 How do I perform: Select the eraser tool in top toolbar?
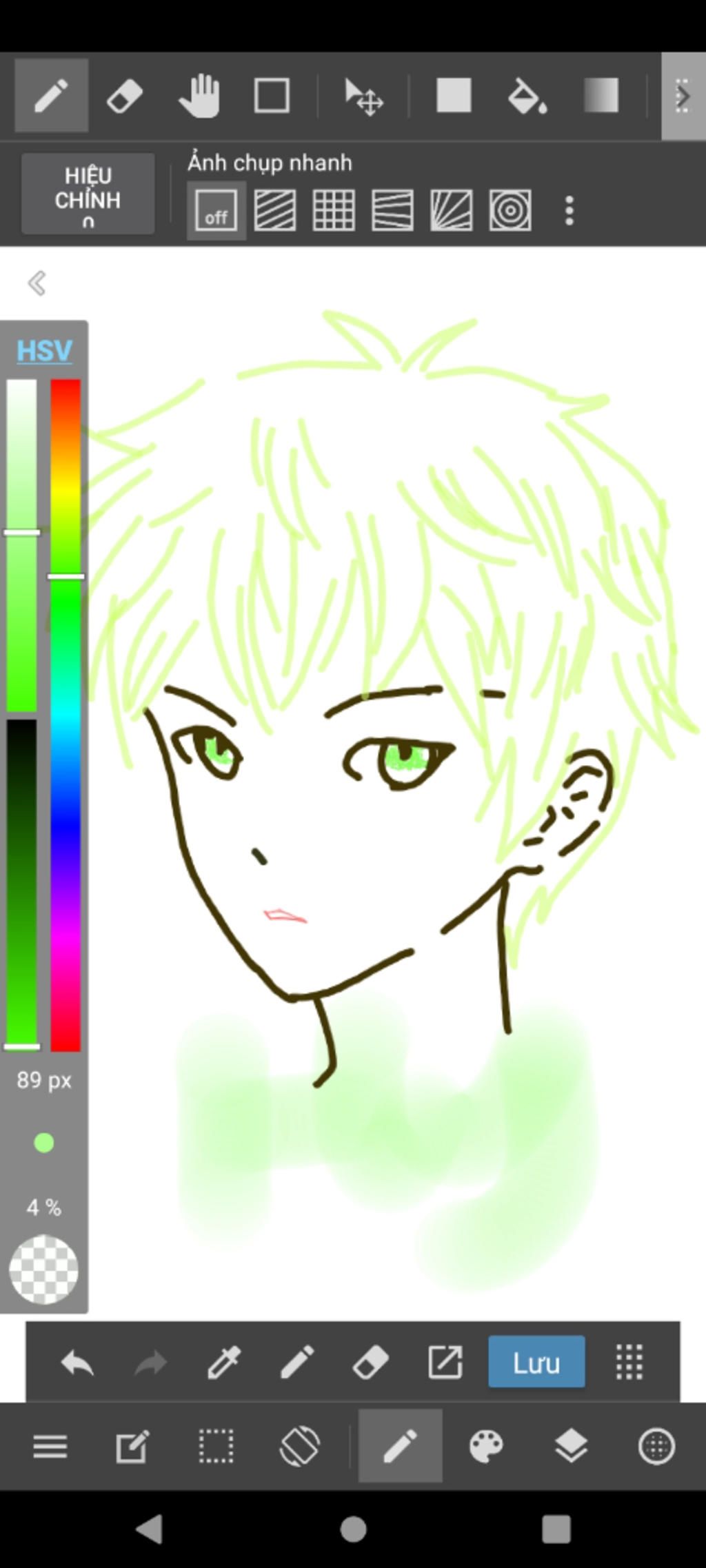(125, 96)
